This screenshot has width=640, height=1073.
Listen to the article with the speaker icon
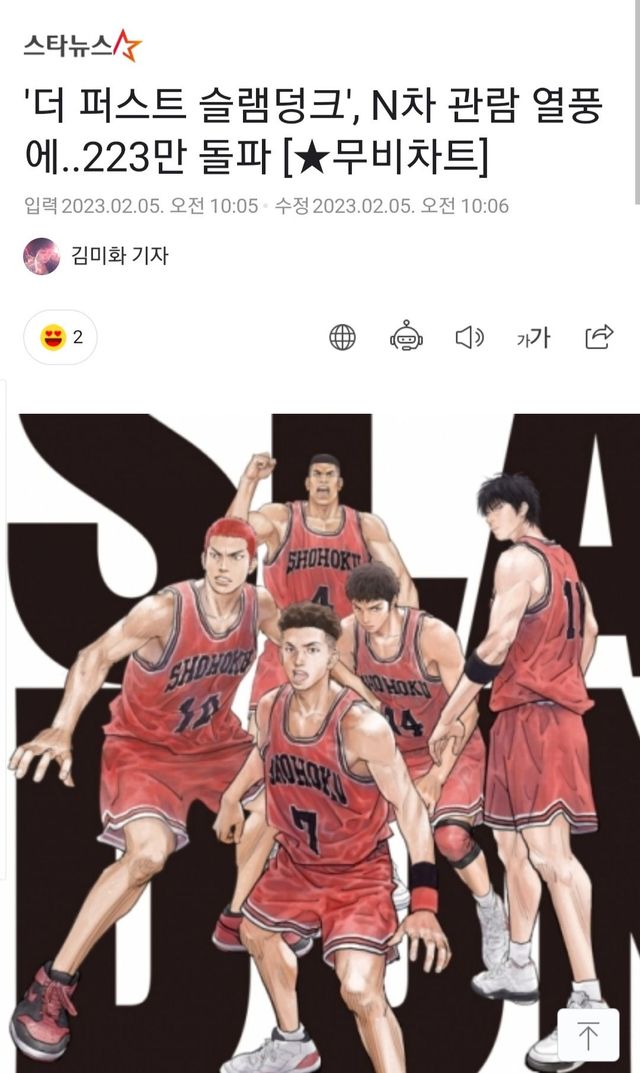[x=469, y=337]
